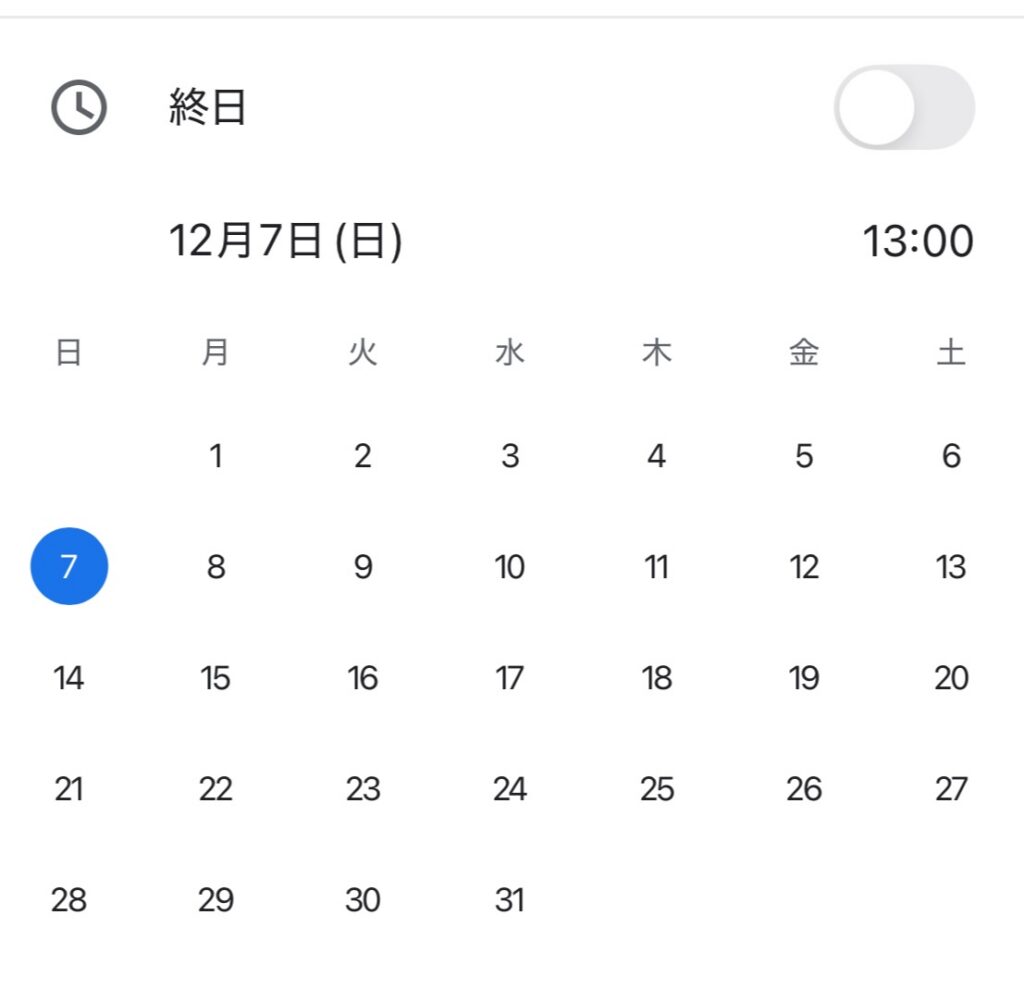This screenshot has height=989, width=1024.
Task: Pick December 10 as the date
Action: (x=509, y=567)
